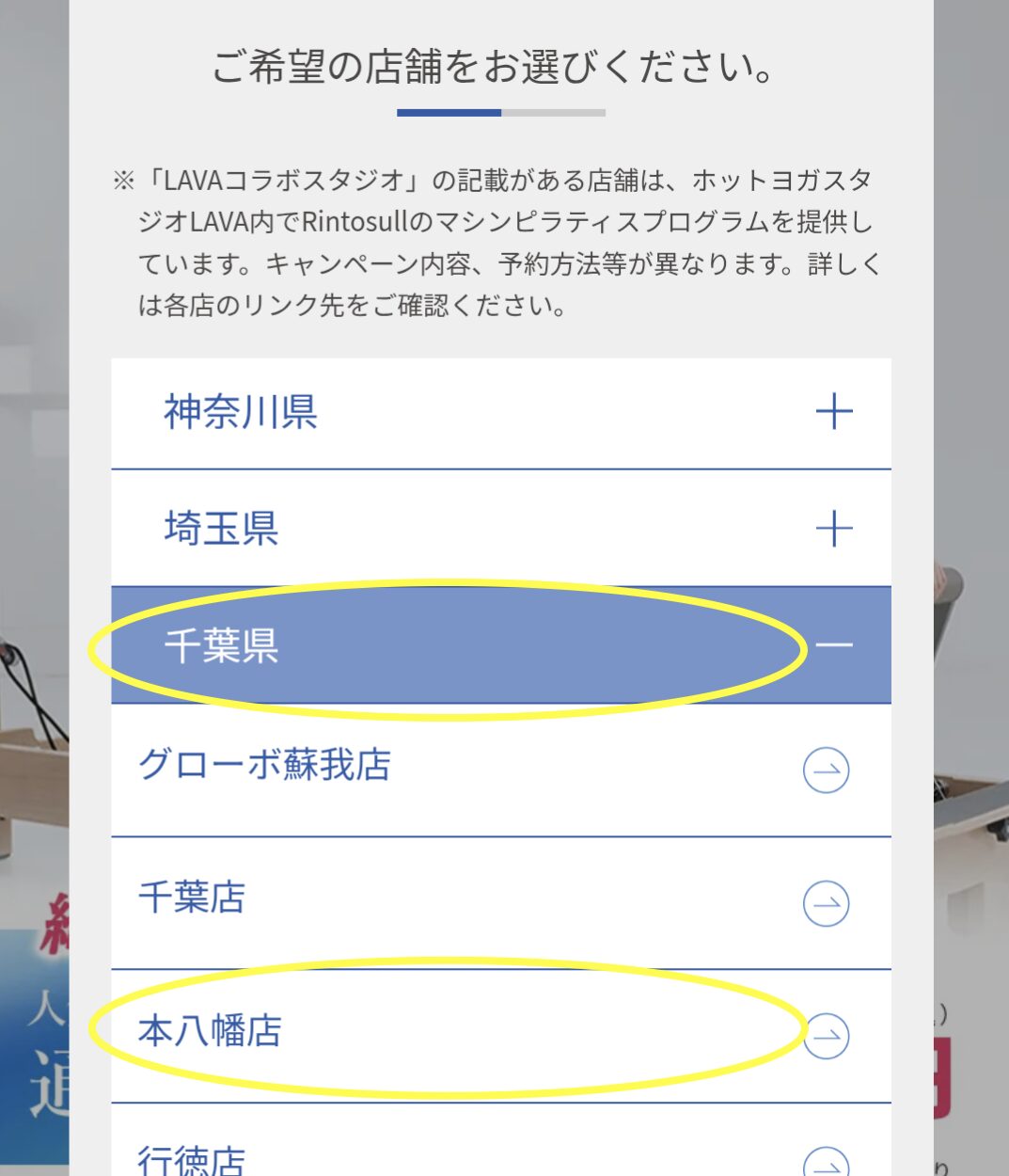Open the 行徳店 store link
Image resolution: width=1009 pixels, height=1176 pixels.
click(x=500, y=1159)
